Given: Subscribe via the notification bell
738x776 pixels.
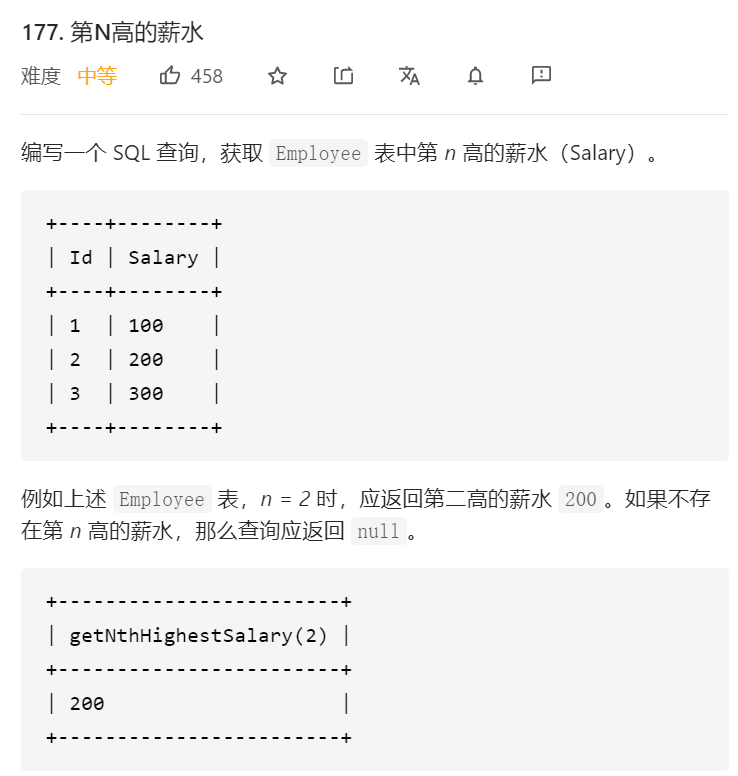Looking at the screenshot, I should (x=475, y=76).
